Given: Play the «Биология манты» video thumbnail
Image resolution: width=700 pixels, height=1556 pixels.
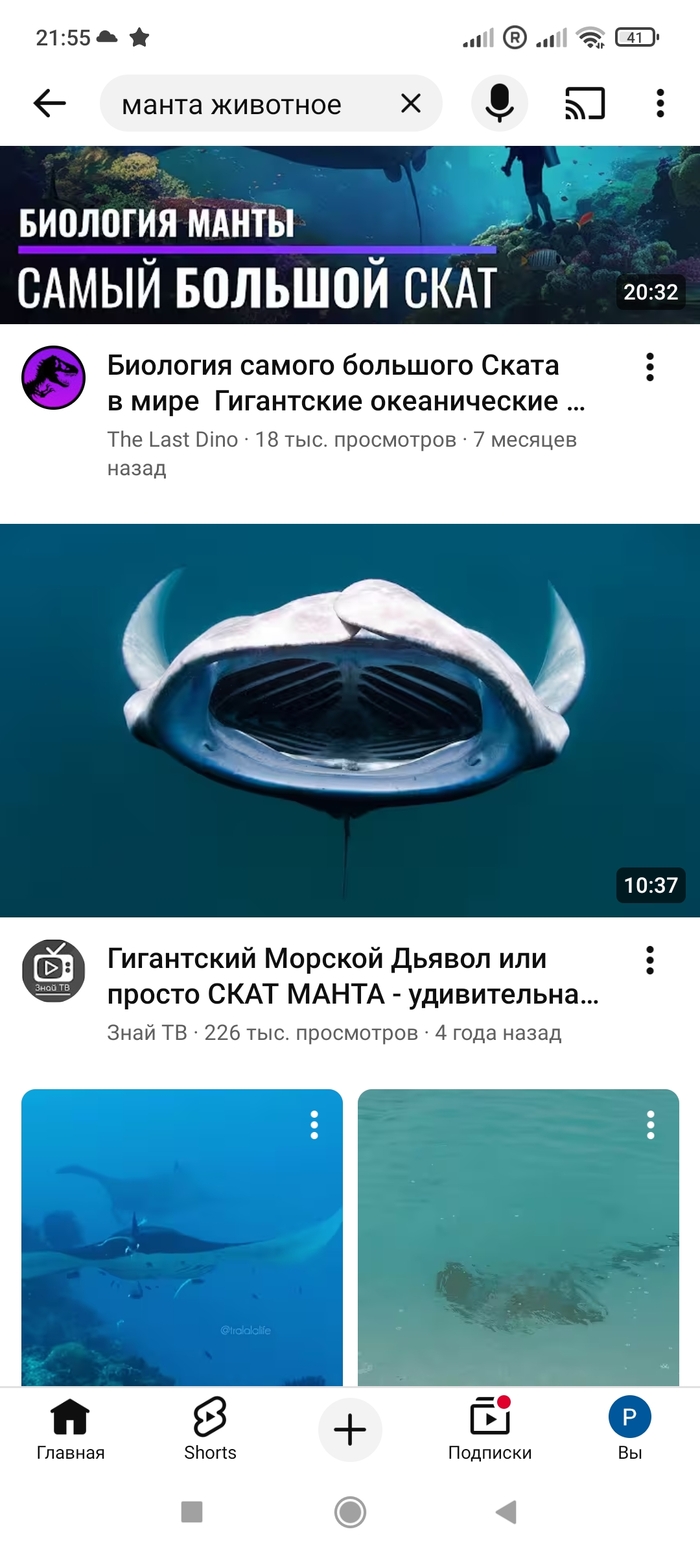Looking at the screenshot, I should tap(350, 235).
